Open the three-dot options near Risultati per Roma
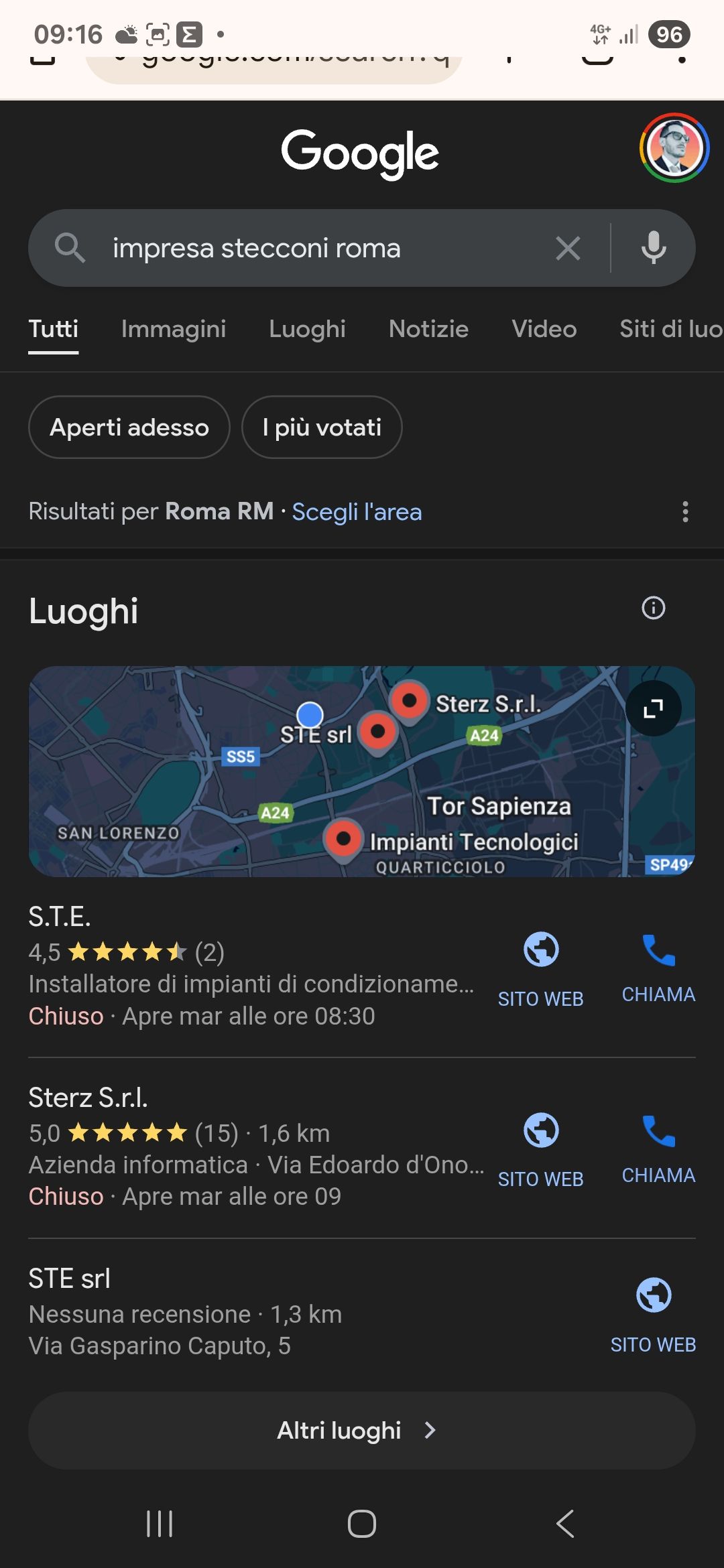This screenshot has width=724, height=1568. [685, 511]
